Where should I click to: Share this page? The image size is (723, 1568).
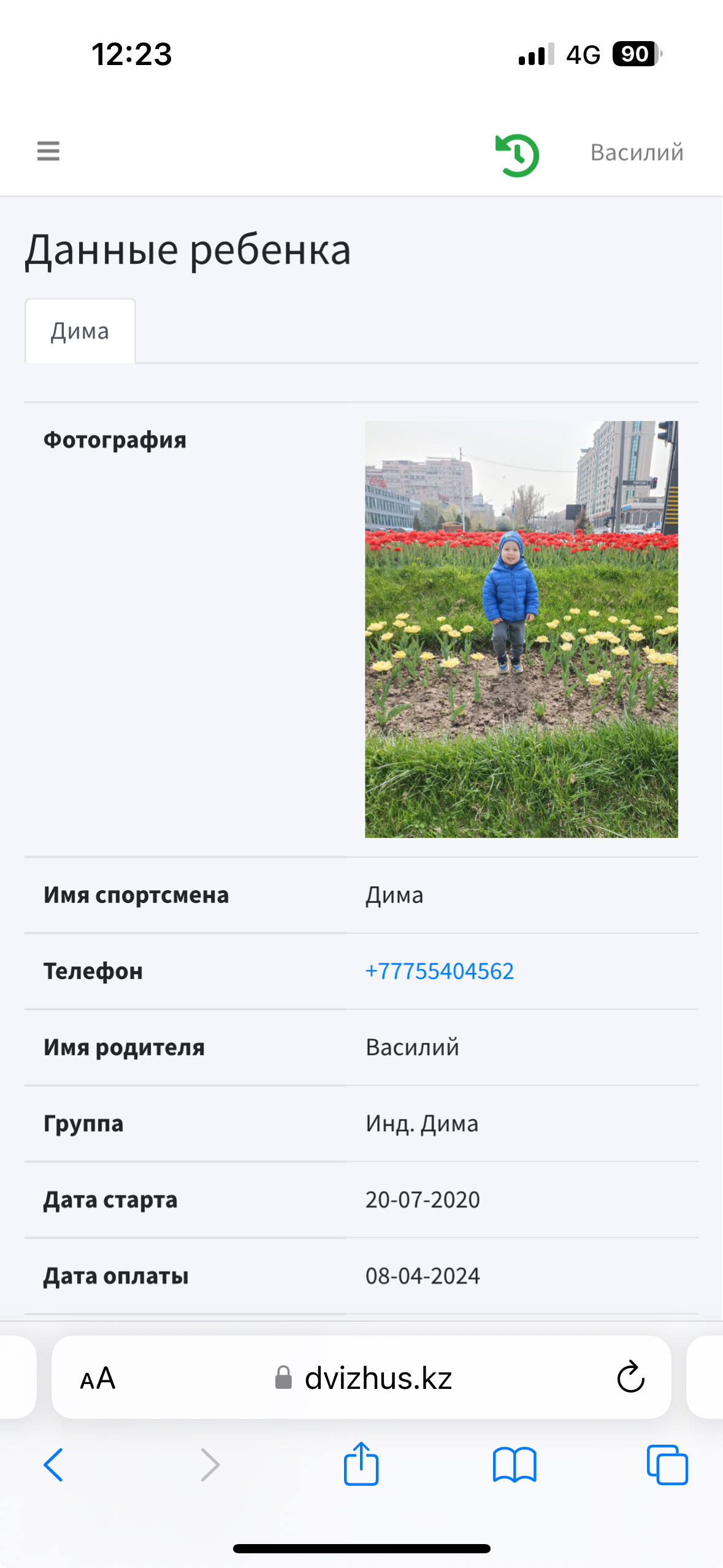click(x=361, y=1463)
